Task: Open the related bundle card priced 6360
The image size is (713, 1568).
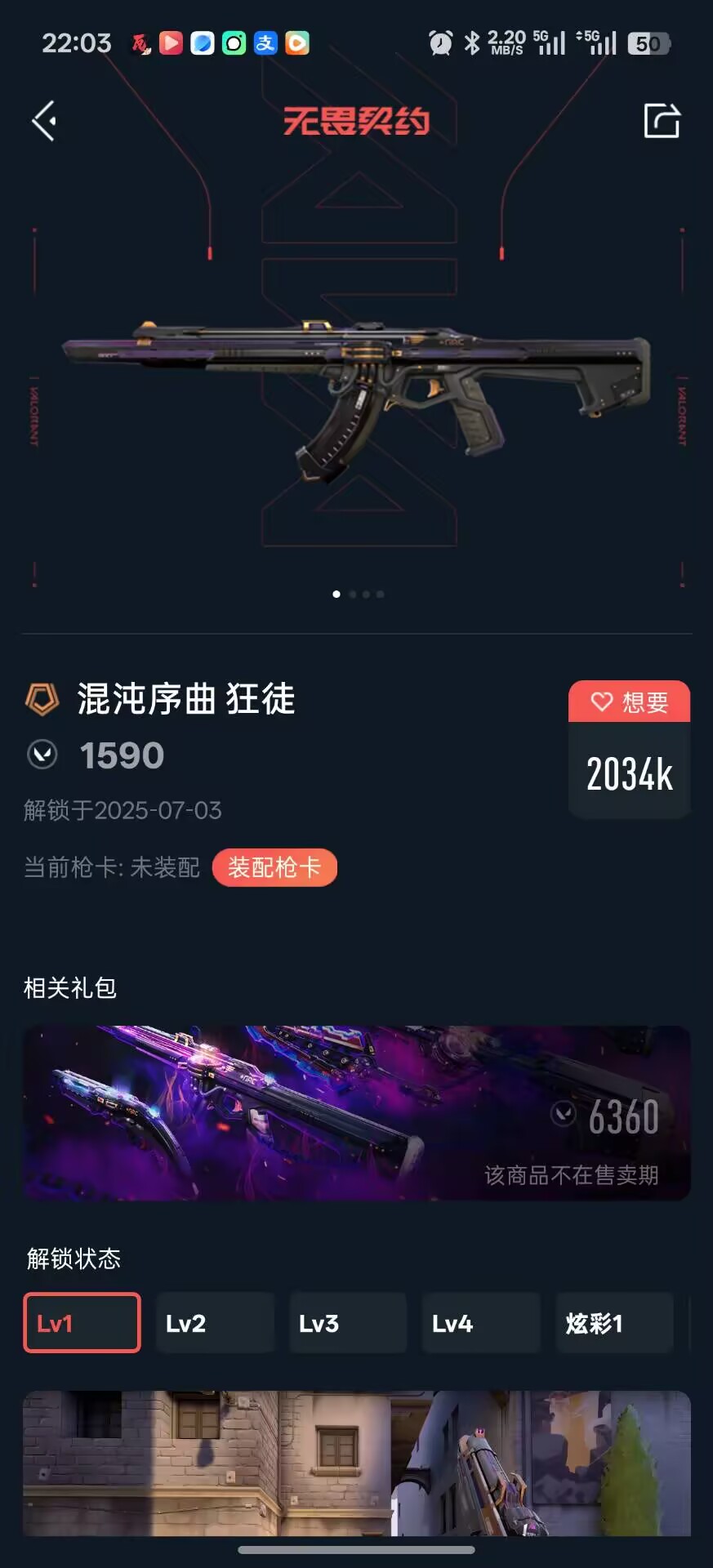Action: tap(356, 1112)
